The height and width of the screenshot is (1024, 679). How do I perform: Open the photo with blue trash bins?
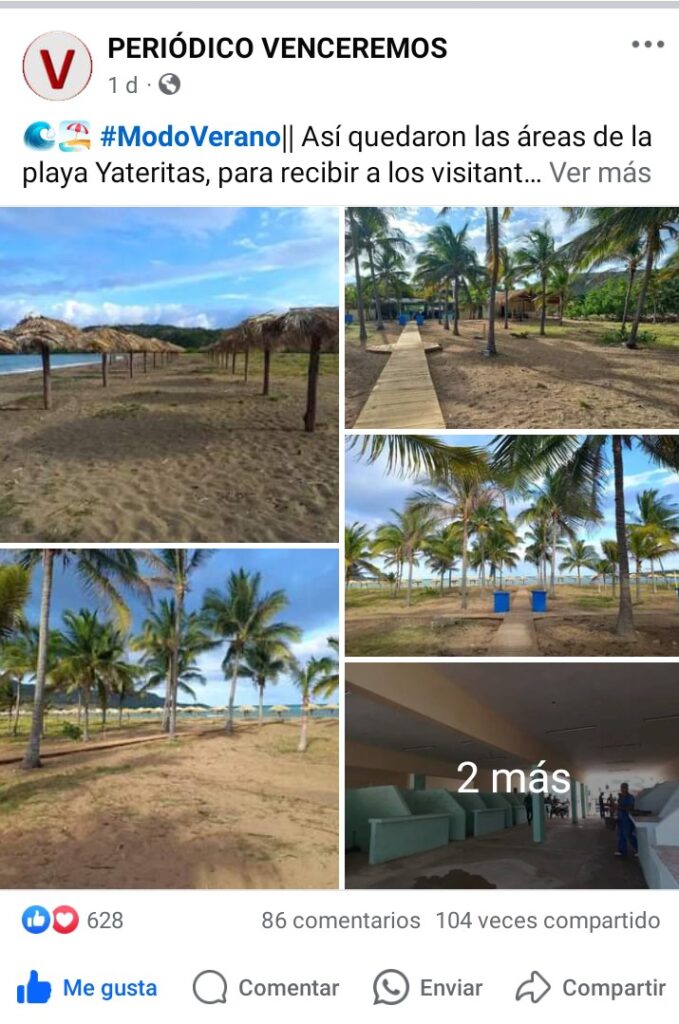[511, 545]
